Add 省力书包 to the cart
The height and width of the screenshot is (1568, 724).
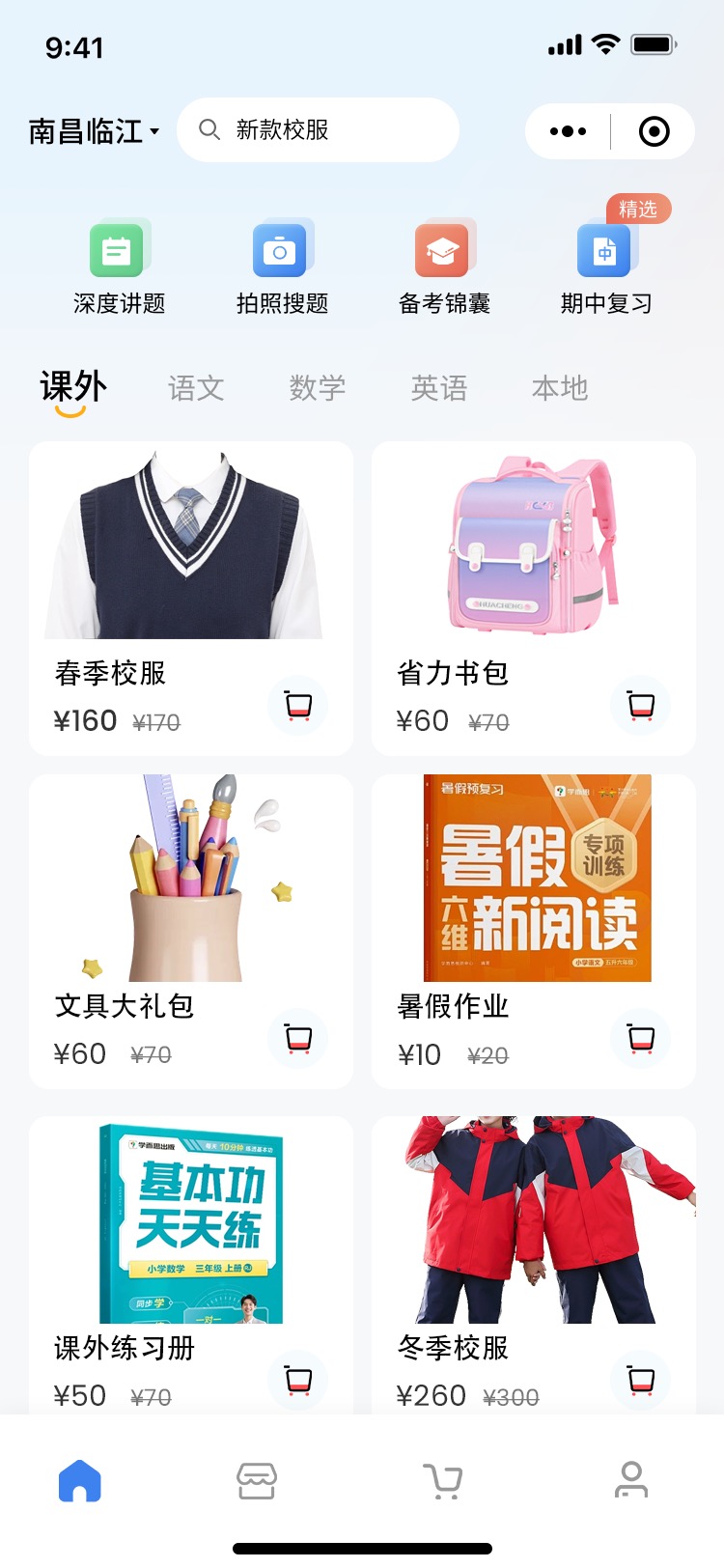click(641, 705)
